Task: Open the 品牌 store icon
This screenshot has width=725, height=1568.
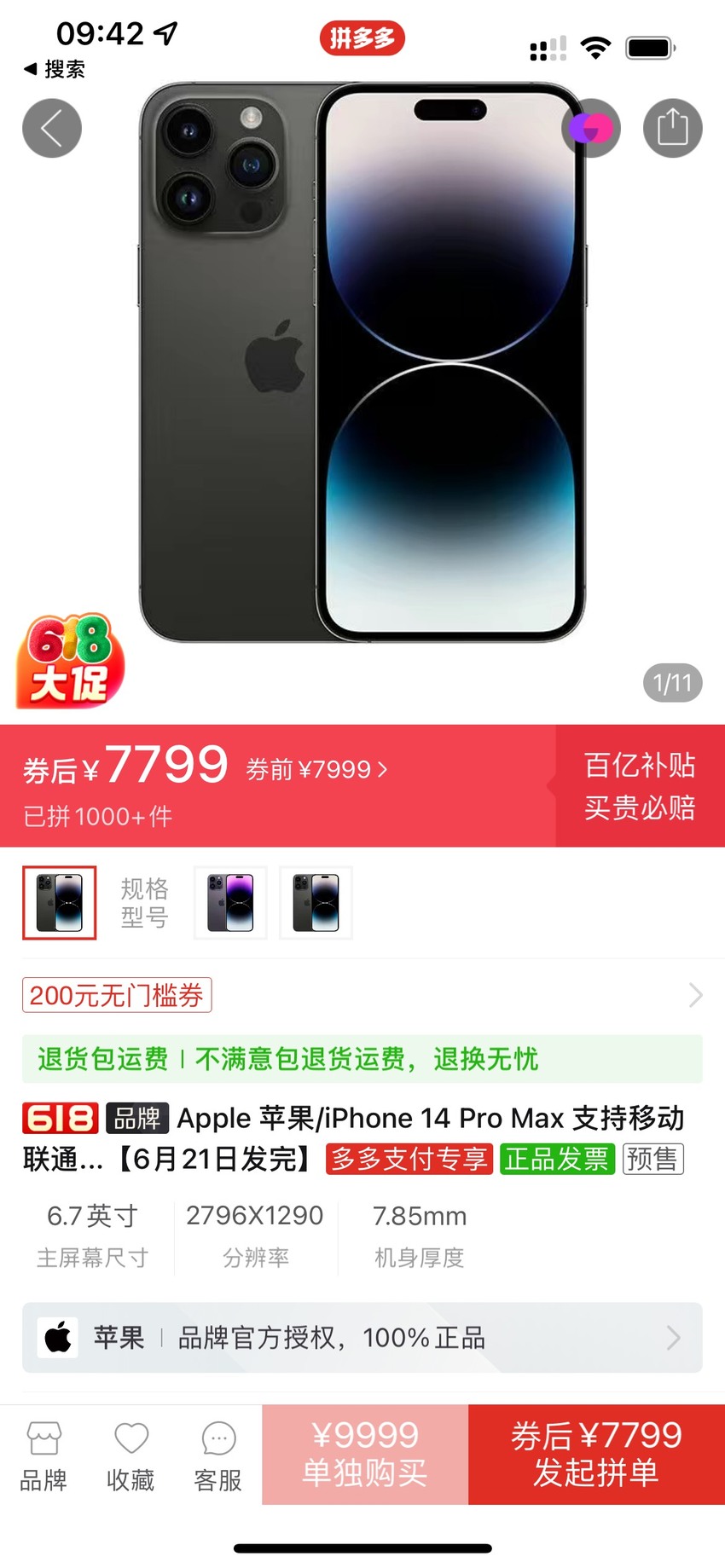Action: (x=43, y=1456)
